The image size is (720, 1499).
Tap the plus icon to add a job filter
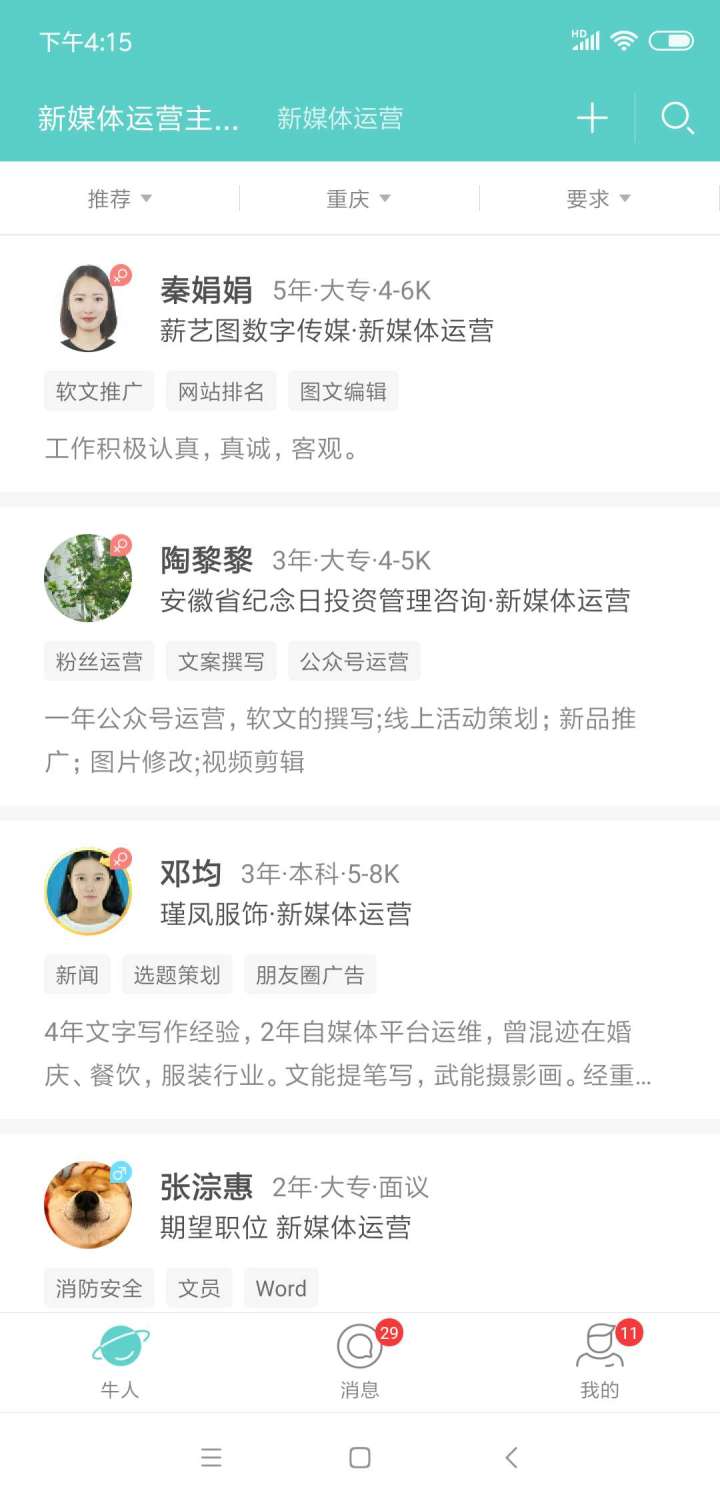(x=591, y=118)
